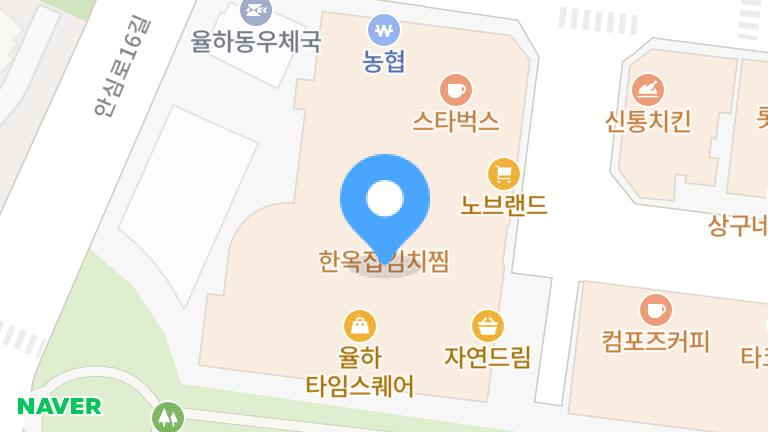Open the park marker with tree icon
This screenshot has height=432, width=768.
click(168, 417)
